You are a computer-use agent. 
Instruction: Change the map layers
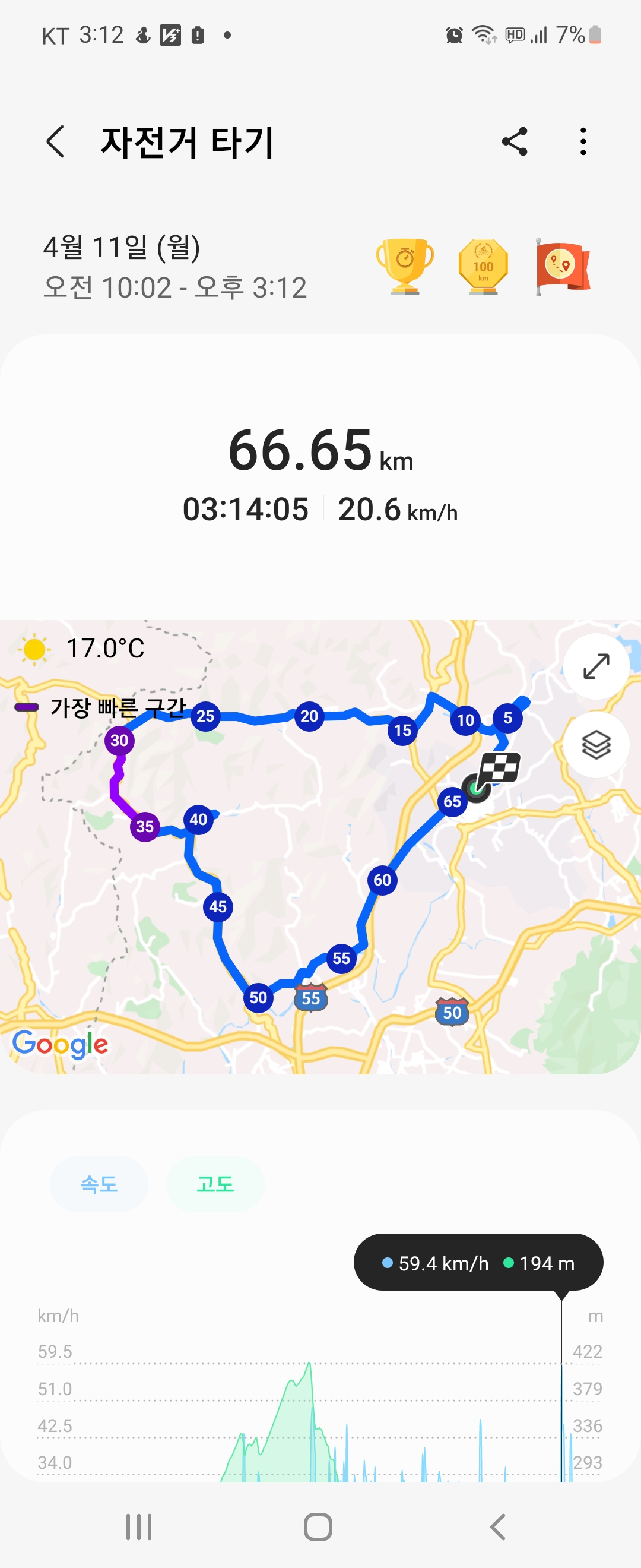click(596, 744)
